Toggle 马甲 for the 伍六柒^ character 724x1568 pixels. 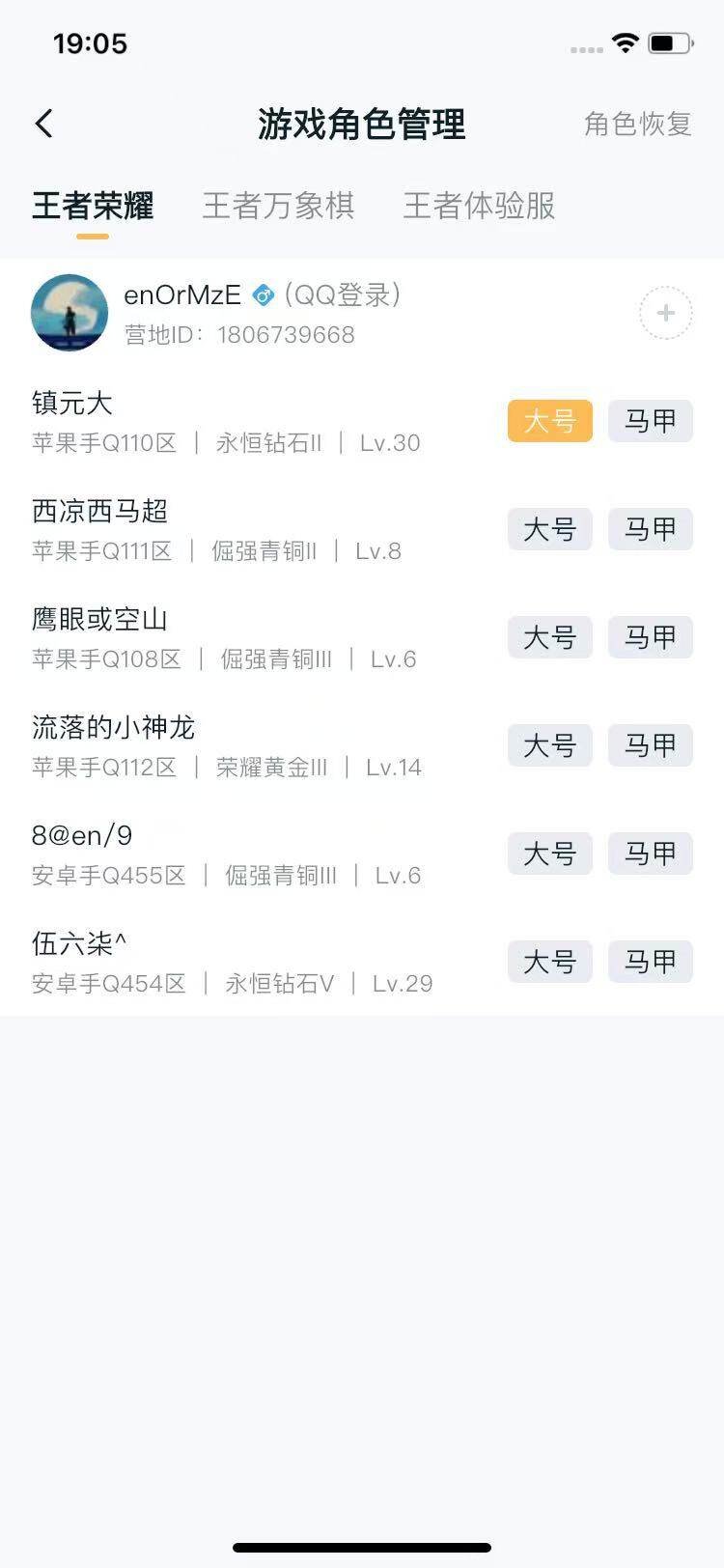[650, 962]
